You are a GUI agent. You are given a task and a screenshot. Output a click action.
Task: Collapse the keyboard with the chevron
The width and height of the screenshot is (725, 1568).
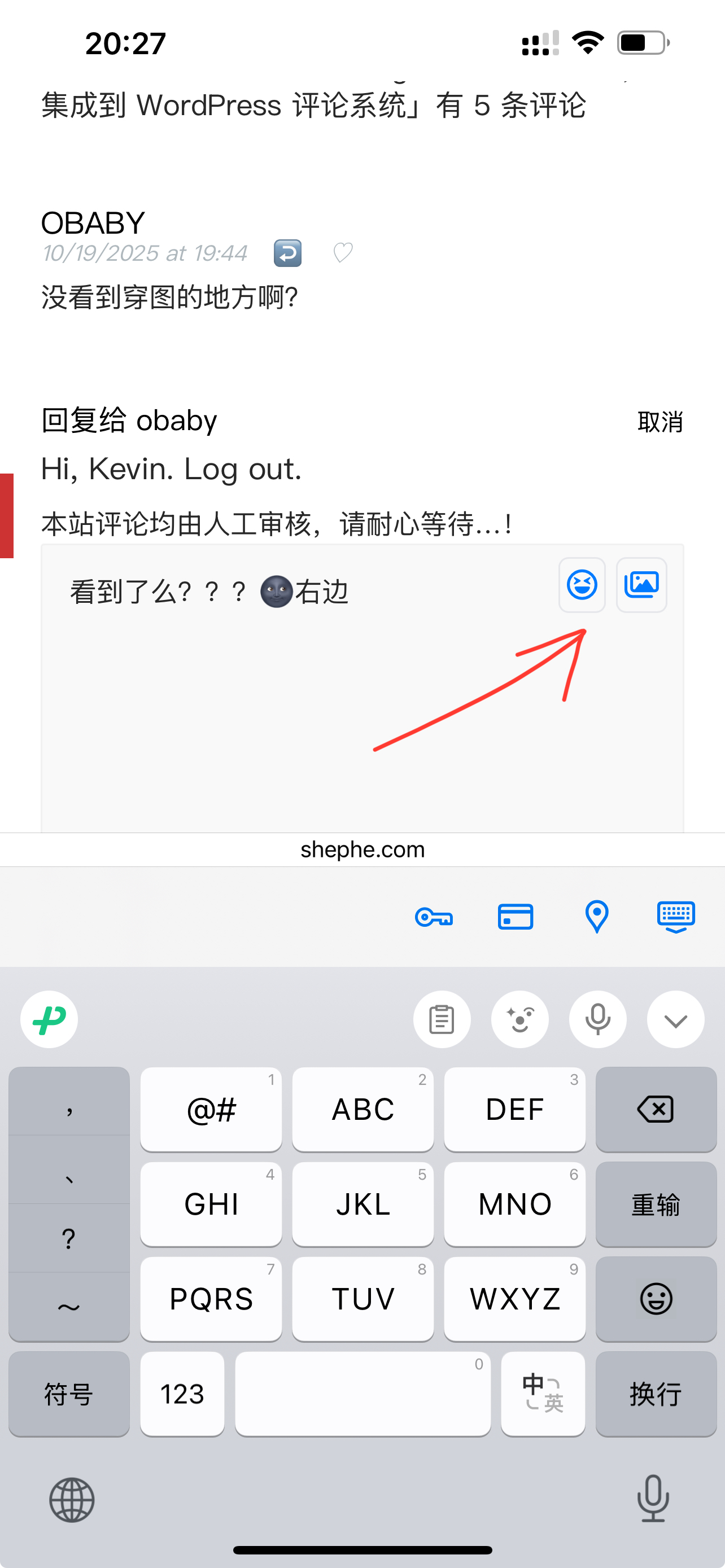point(676,1019)
